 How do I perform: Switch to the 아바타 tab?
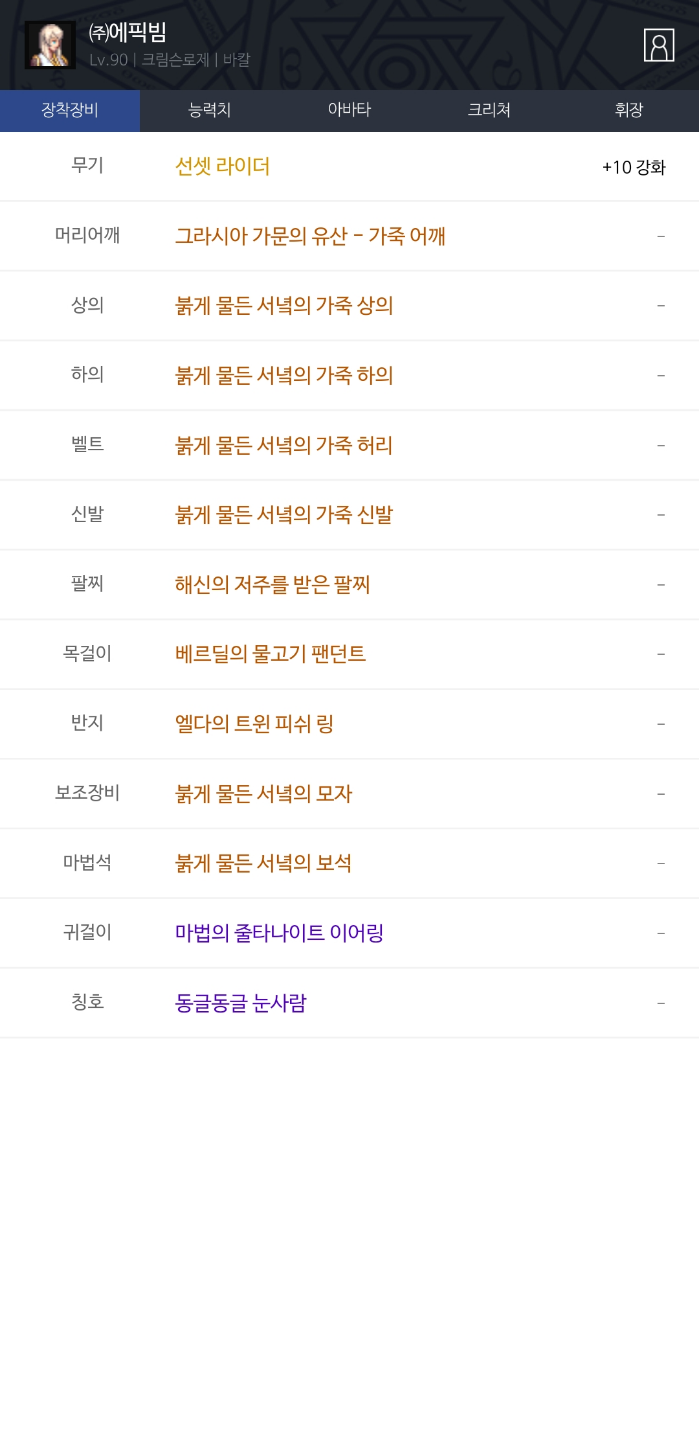[x=349, y=110]
